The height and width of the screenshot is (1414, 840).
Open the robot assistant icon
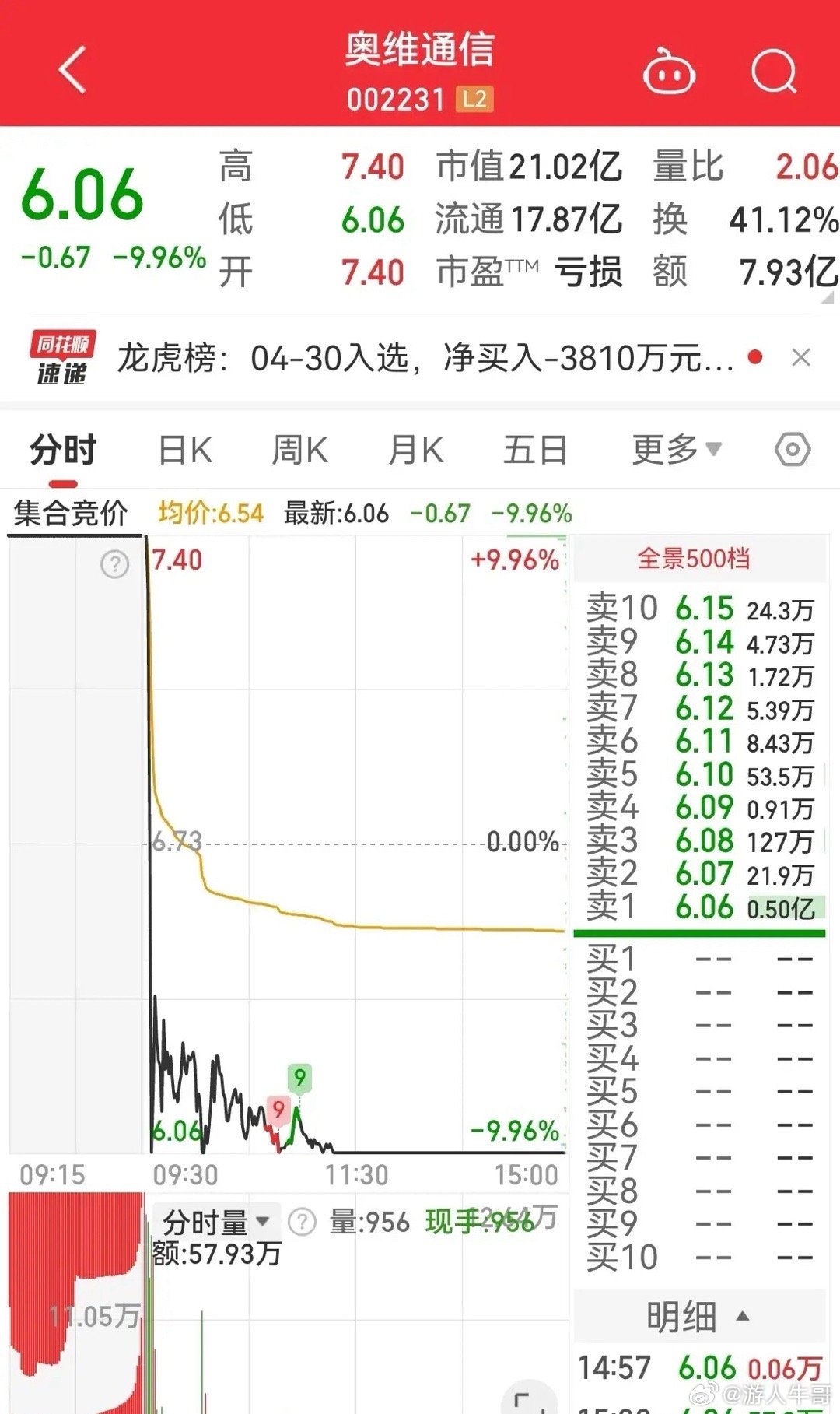pos(669,72)
